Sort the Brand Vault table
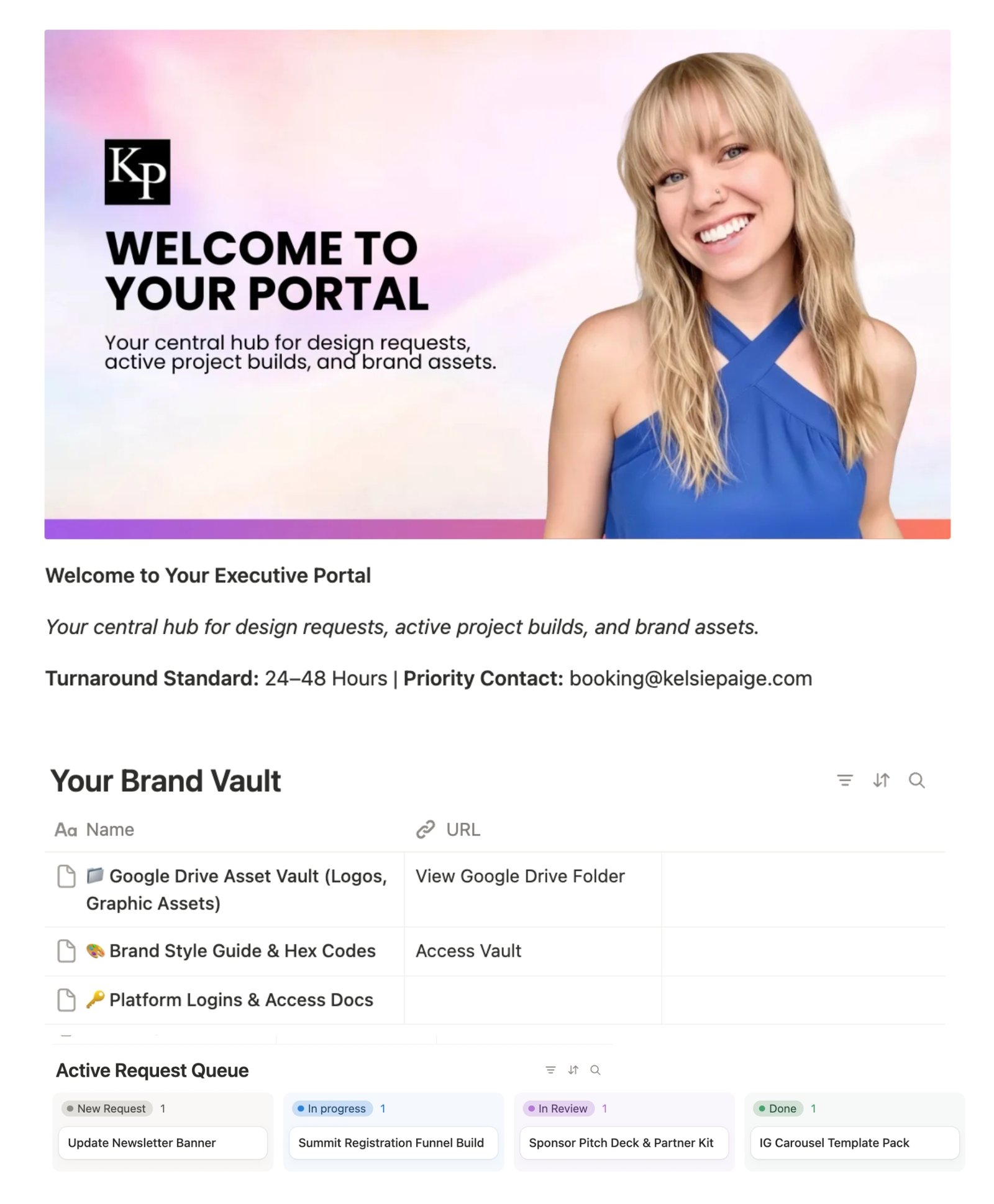The width and height of the screenshot is (994, 1204). (x=881, y=780)
